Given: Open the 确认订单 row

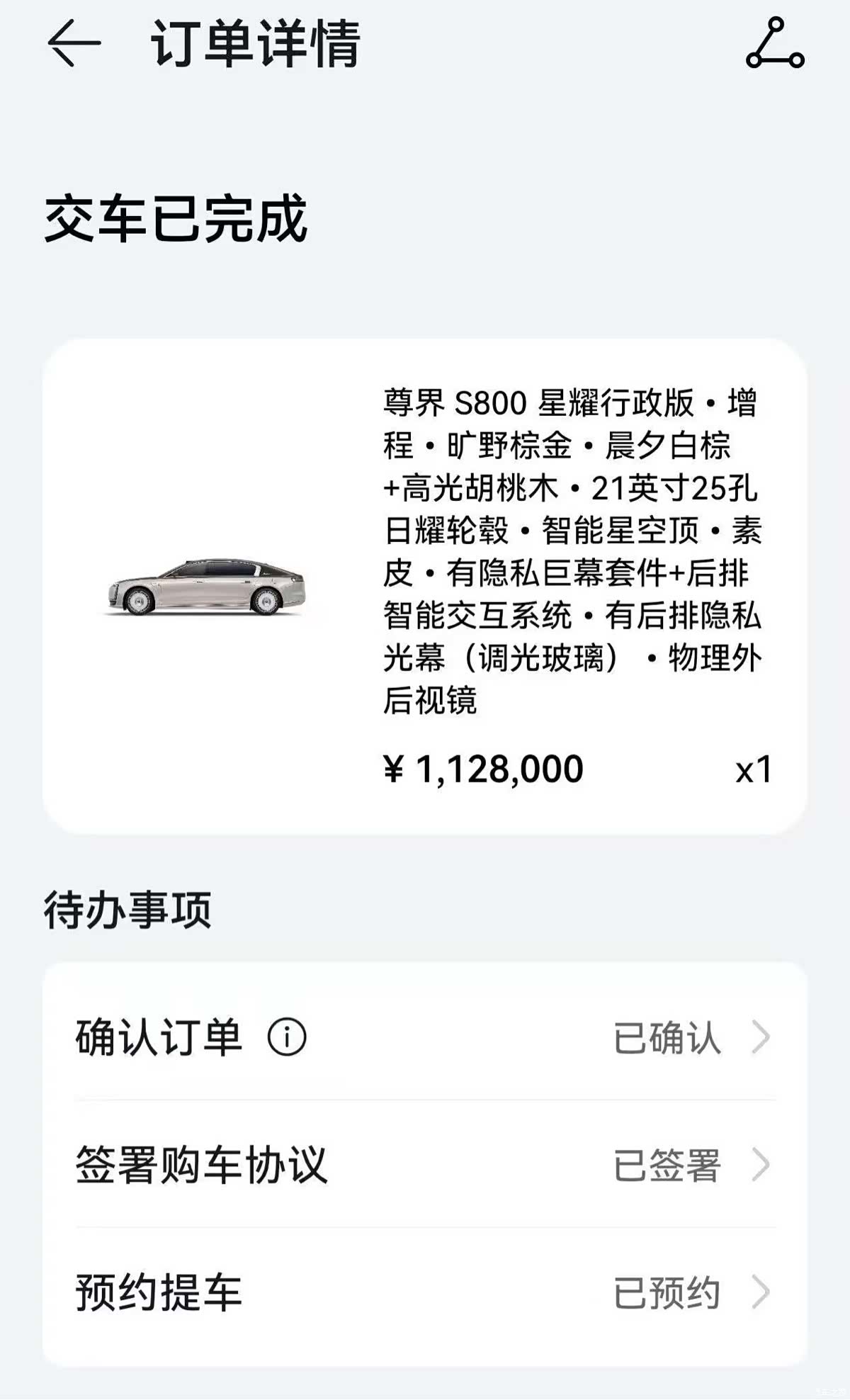Looking at the screenshot, I should 425,1037.
